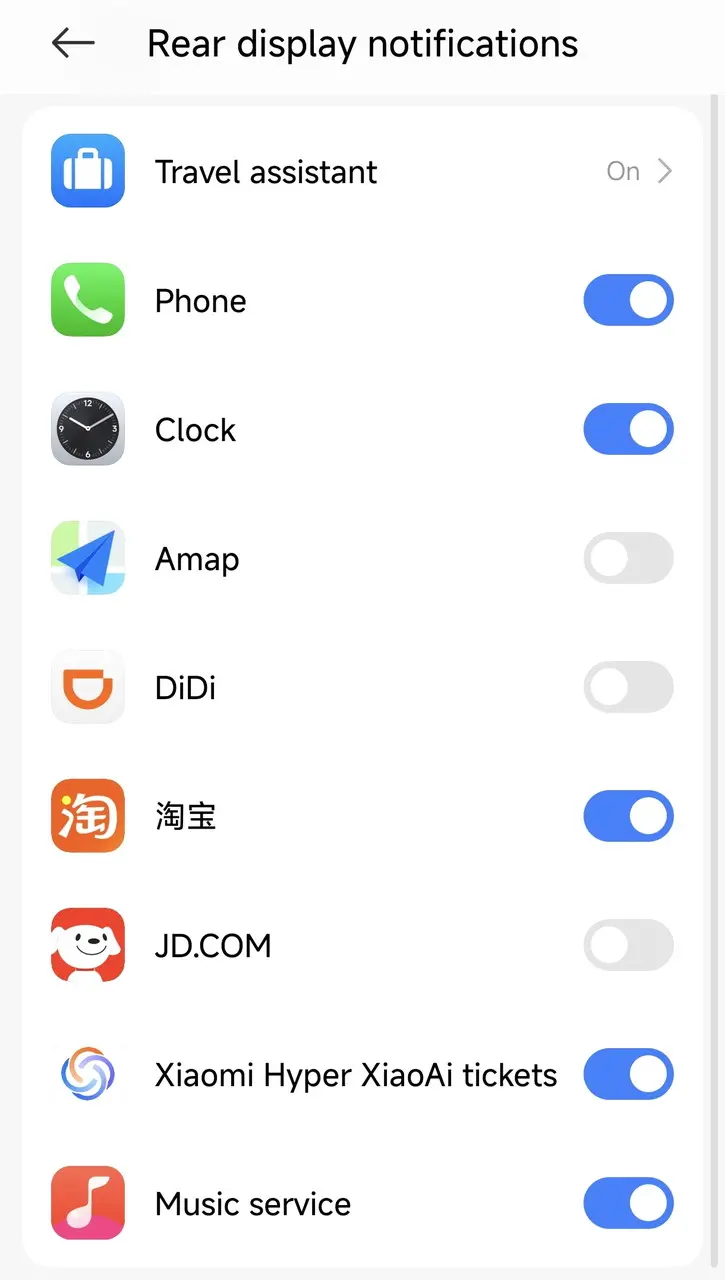Click the Phone app icon
The image size is (725, 1280).
[x=87, y=300]
